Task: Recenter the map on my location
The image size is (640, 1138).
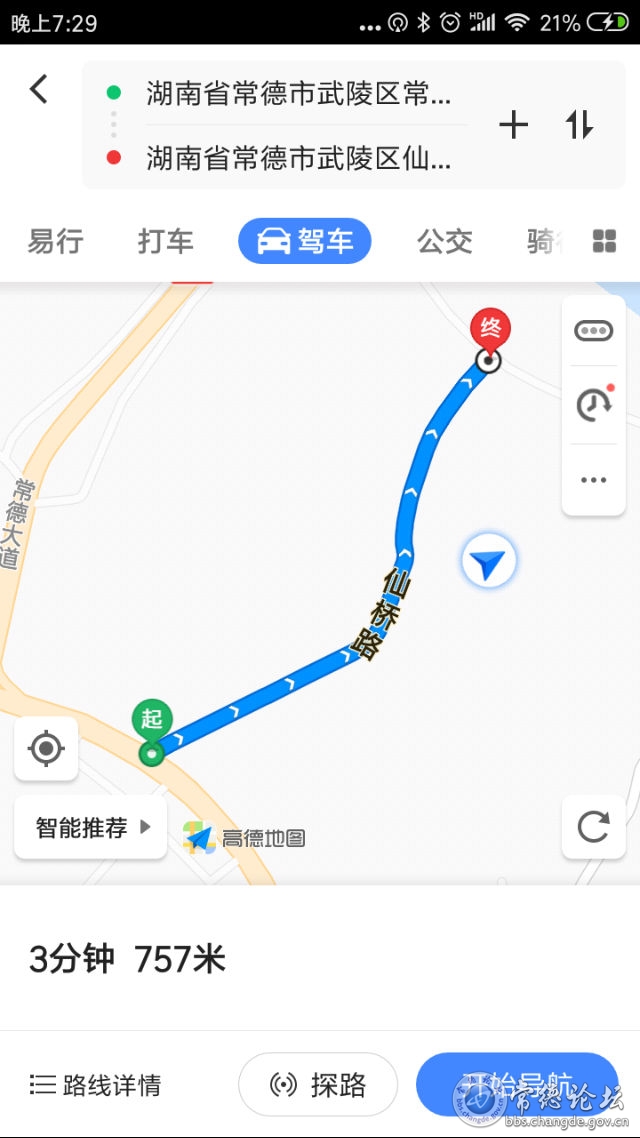Action: pos(46,749)
